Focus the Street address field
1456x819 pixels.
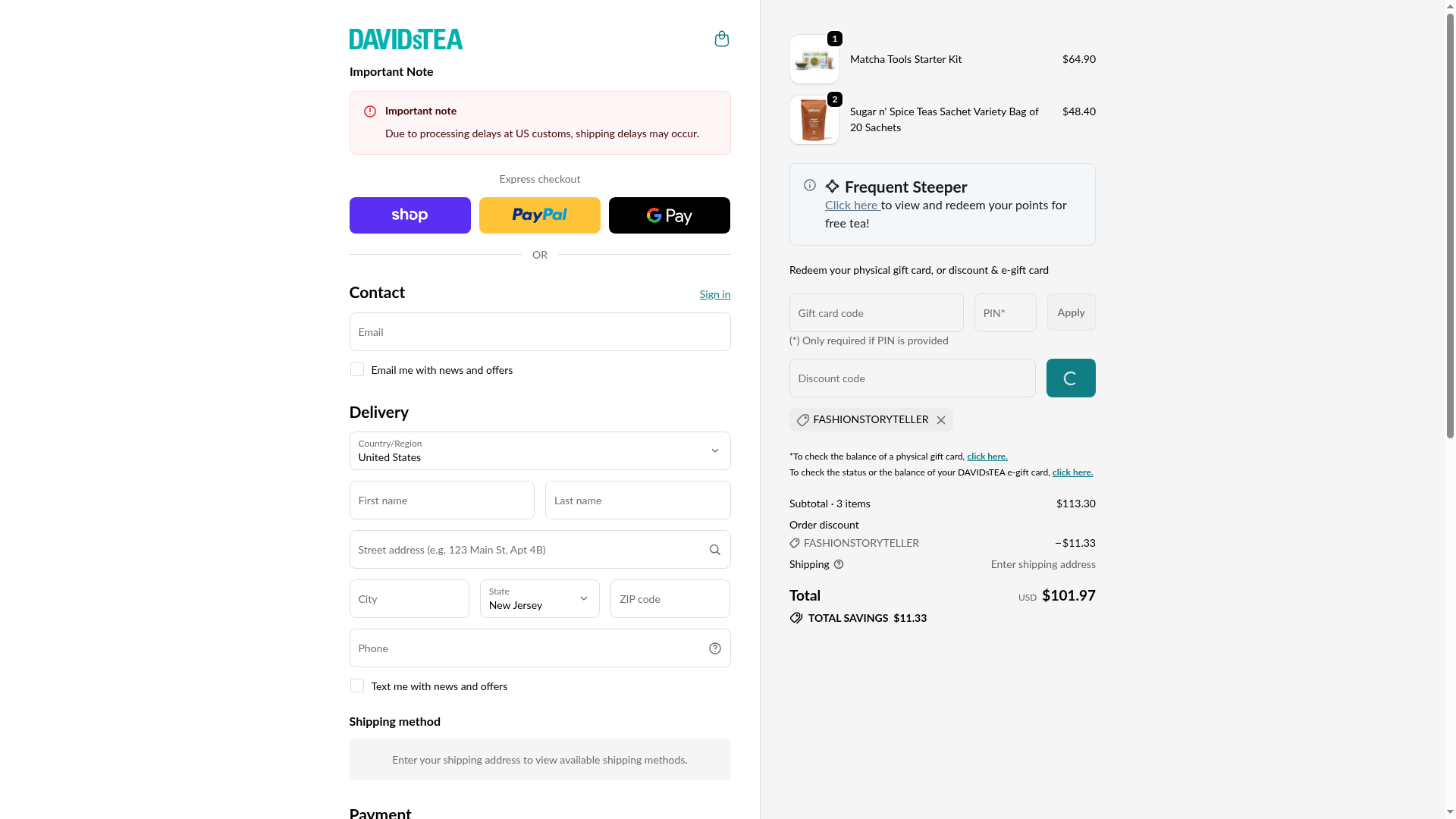527,550
